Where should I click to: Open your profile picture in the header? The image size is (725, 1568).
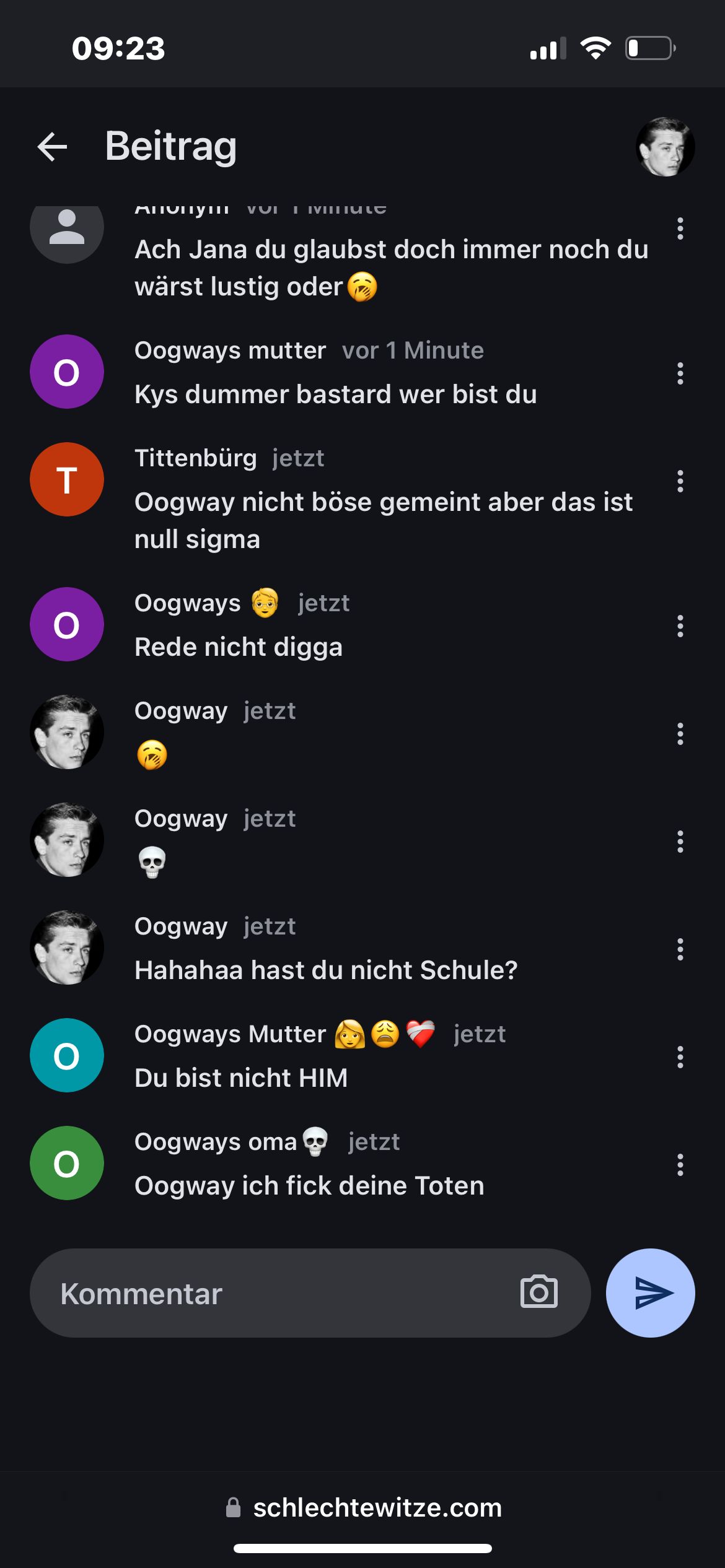pos(665,147)
